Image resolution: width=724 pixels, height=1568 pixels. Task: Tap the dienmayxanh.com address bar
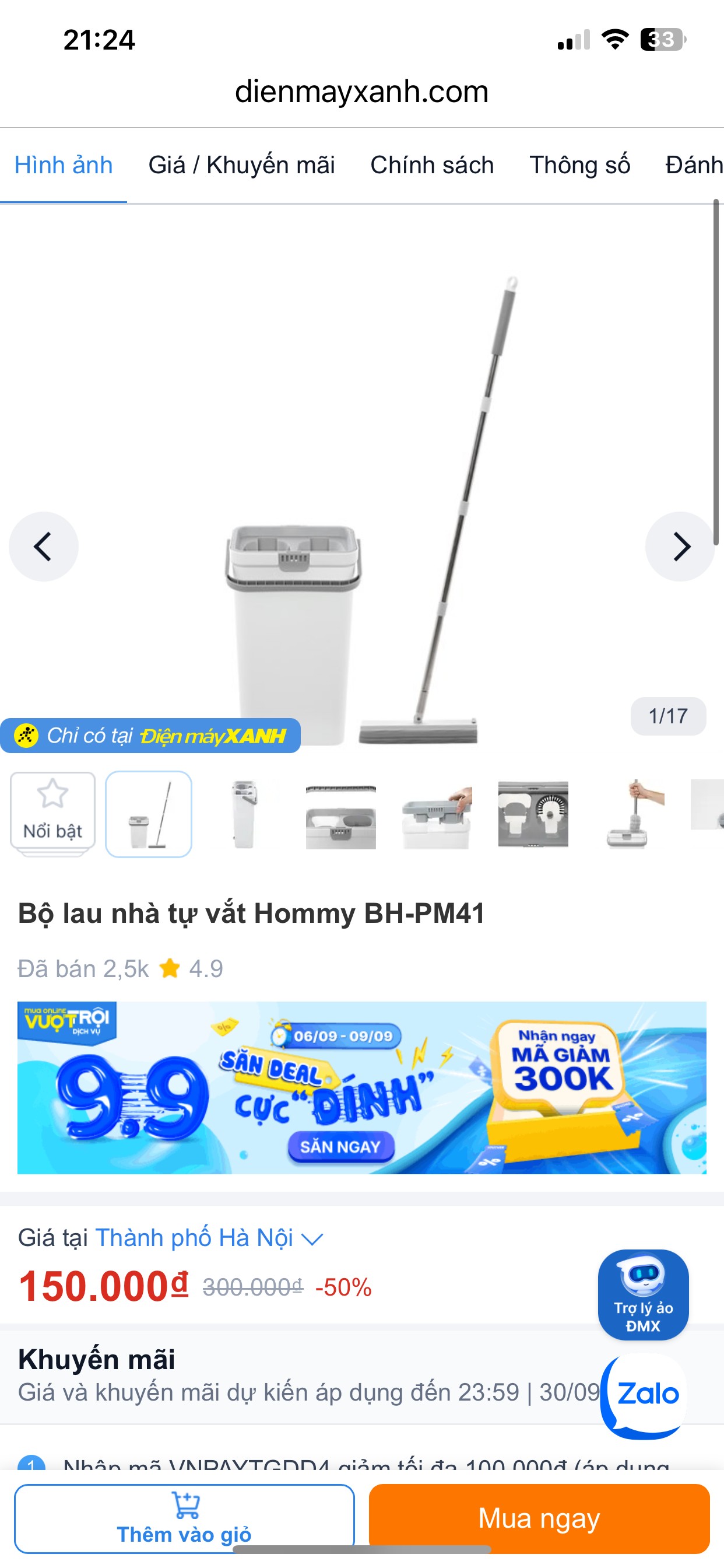click(x=362, y=92)
